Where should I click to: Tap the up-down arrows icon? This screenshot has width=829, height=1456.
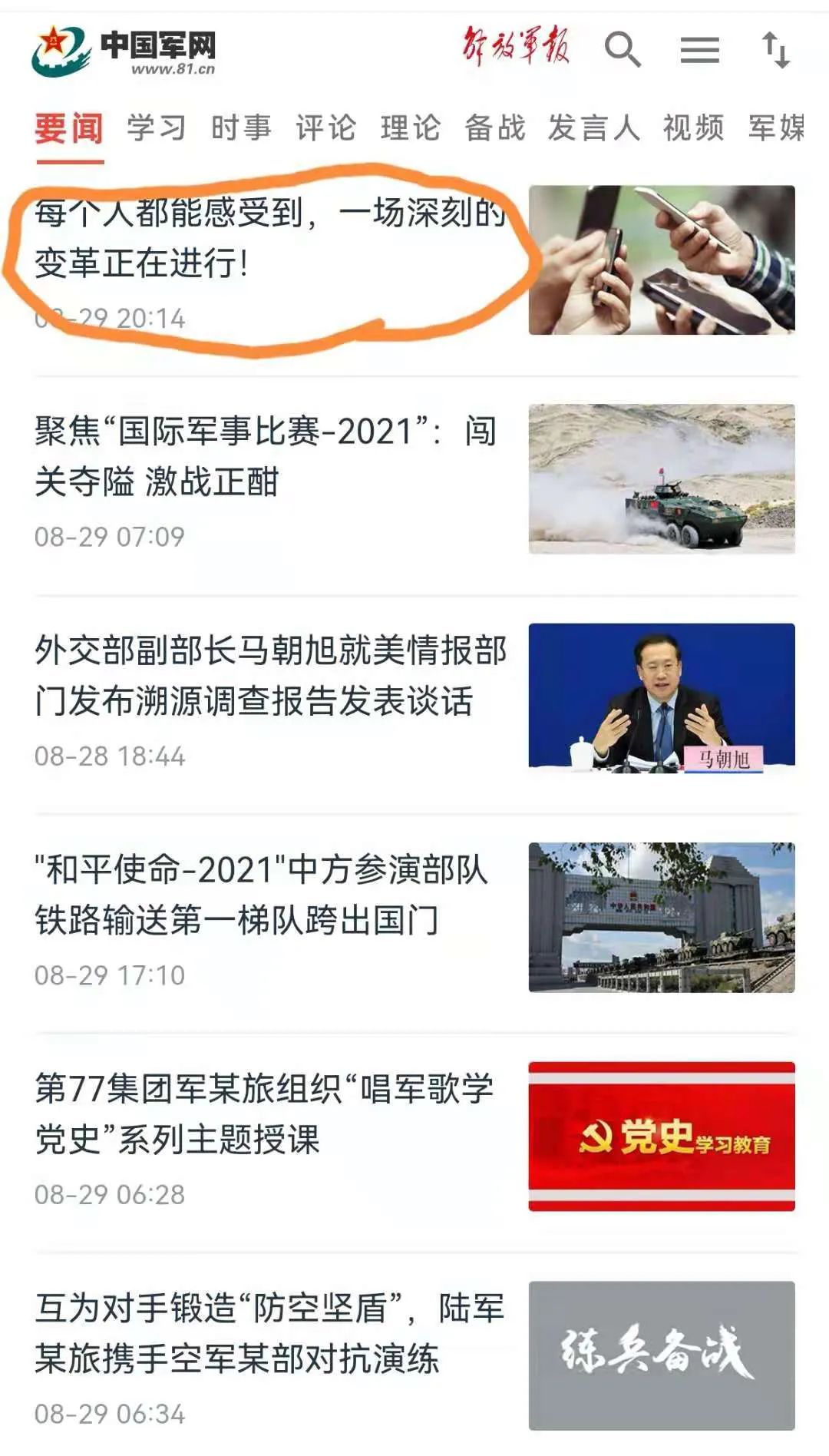[x=775, y=50]
